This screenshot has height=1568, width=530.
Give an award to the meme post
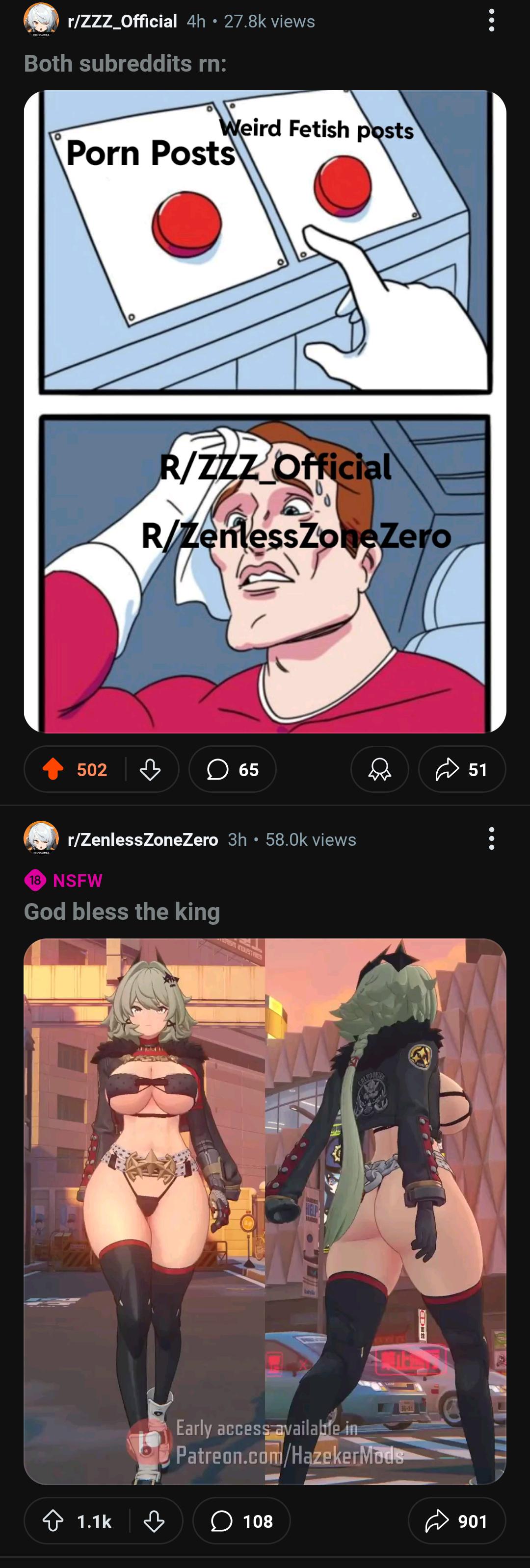point(379,769)
